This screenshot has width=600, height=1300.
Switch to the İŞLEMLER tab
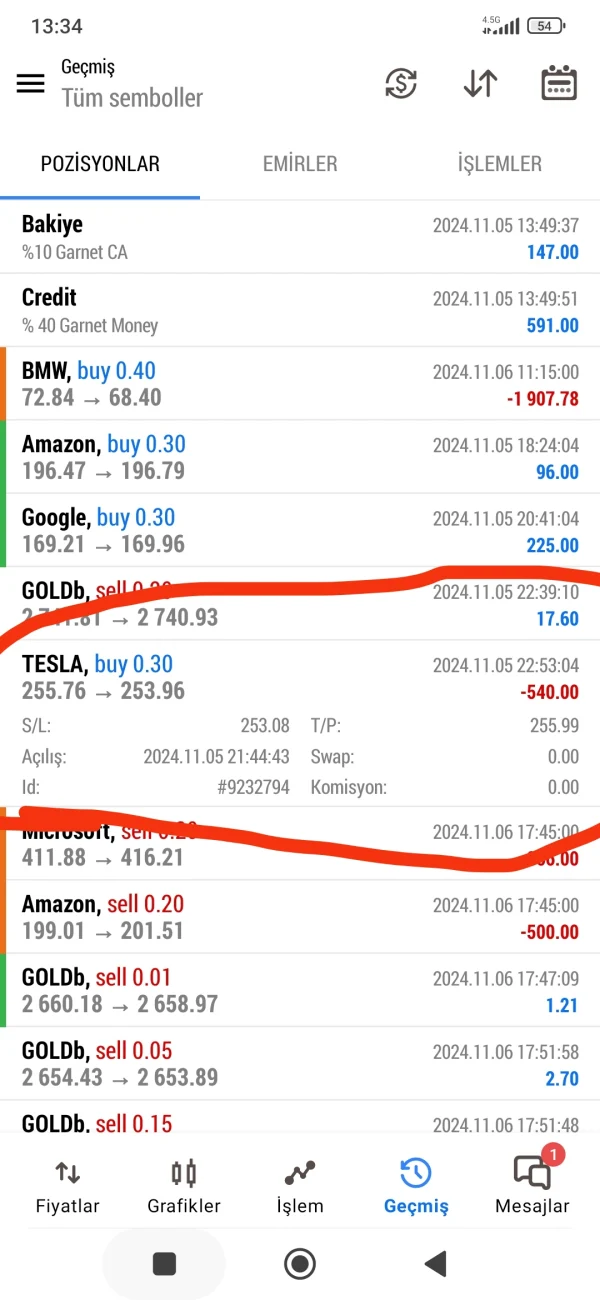point(499,164)
